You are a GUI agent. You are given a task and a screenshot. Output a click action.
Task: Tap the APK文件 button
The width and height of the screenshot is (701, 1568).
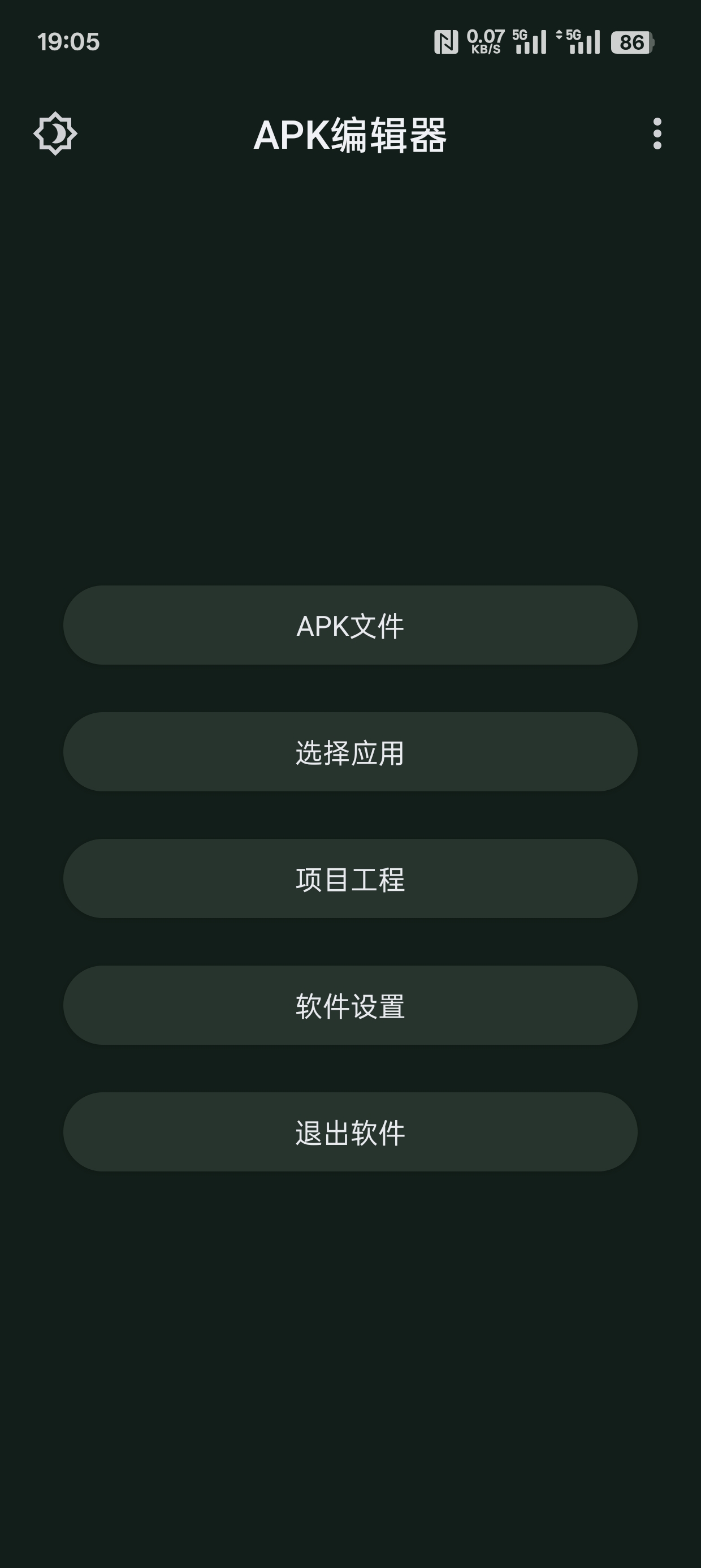[350, 625]
